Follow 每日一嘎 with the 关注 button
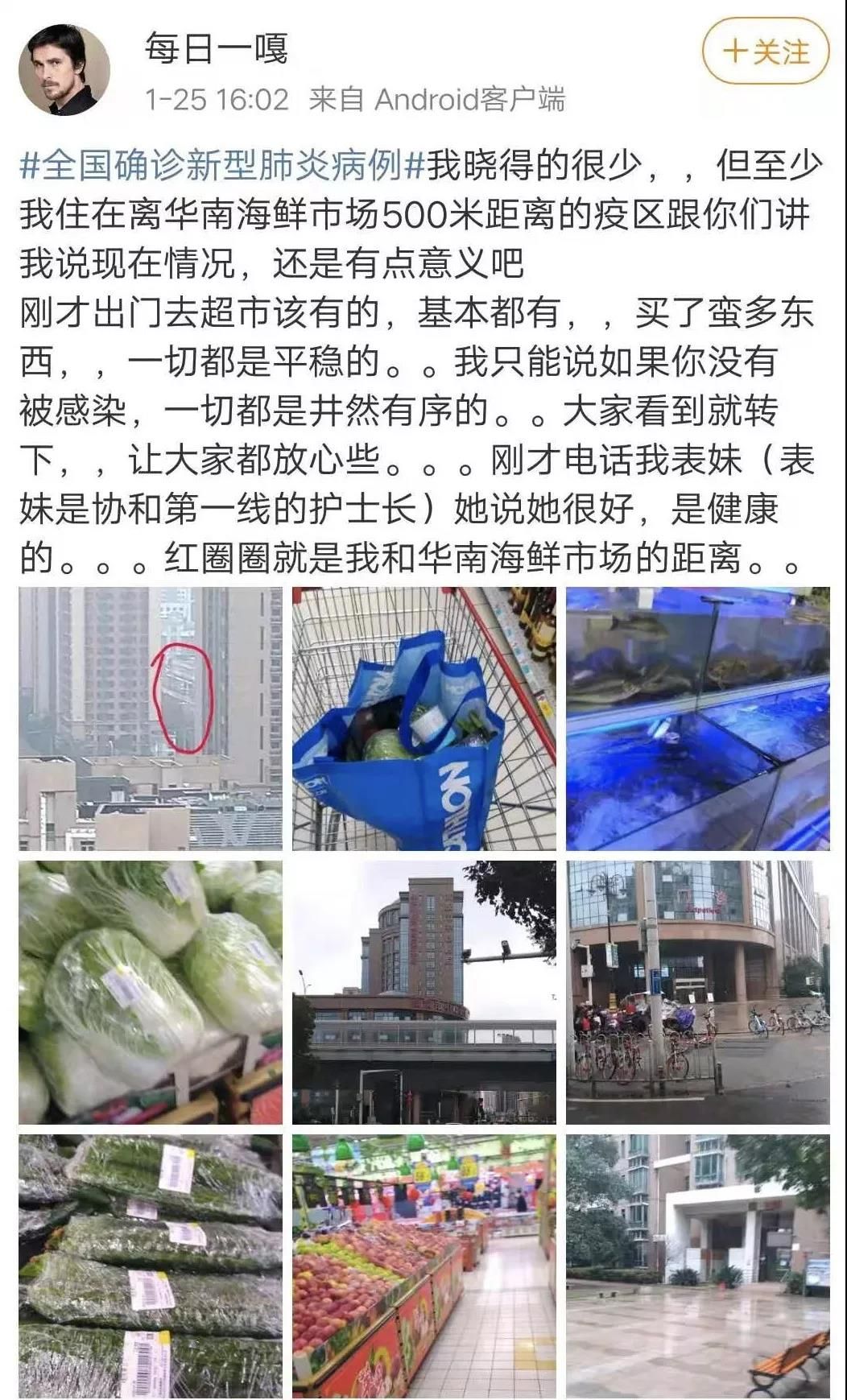 tap(764, 53)
